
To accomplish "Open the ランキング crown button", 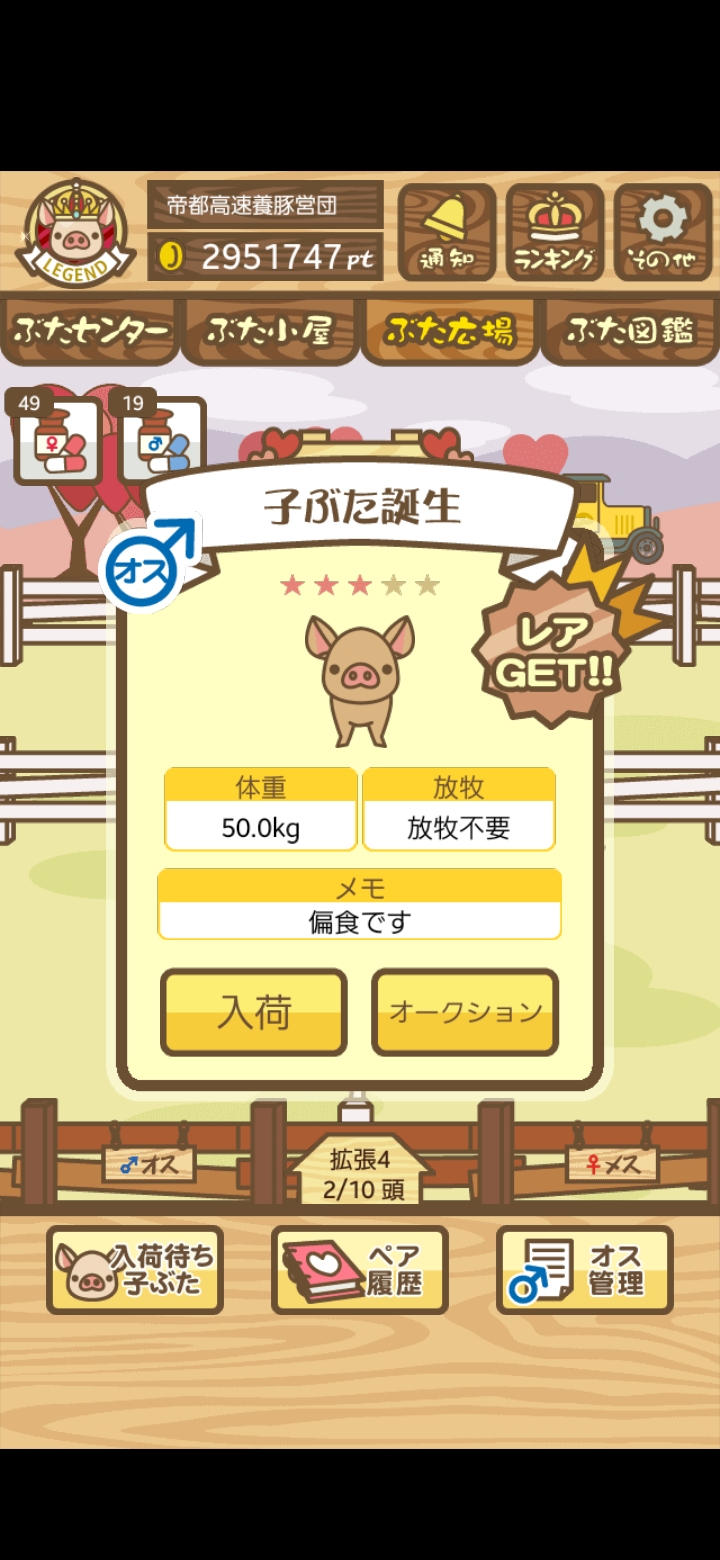I will tap(555, 232).
